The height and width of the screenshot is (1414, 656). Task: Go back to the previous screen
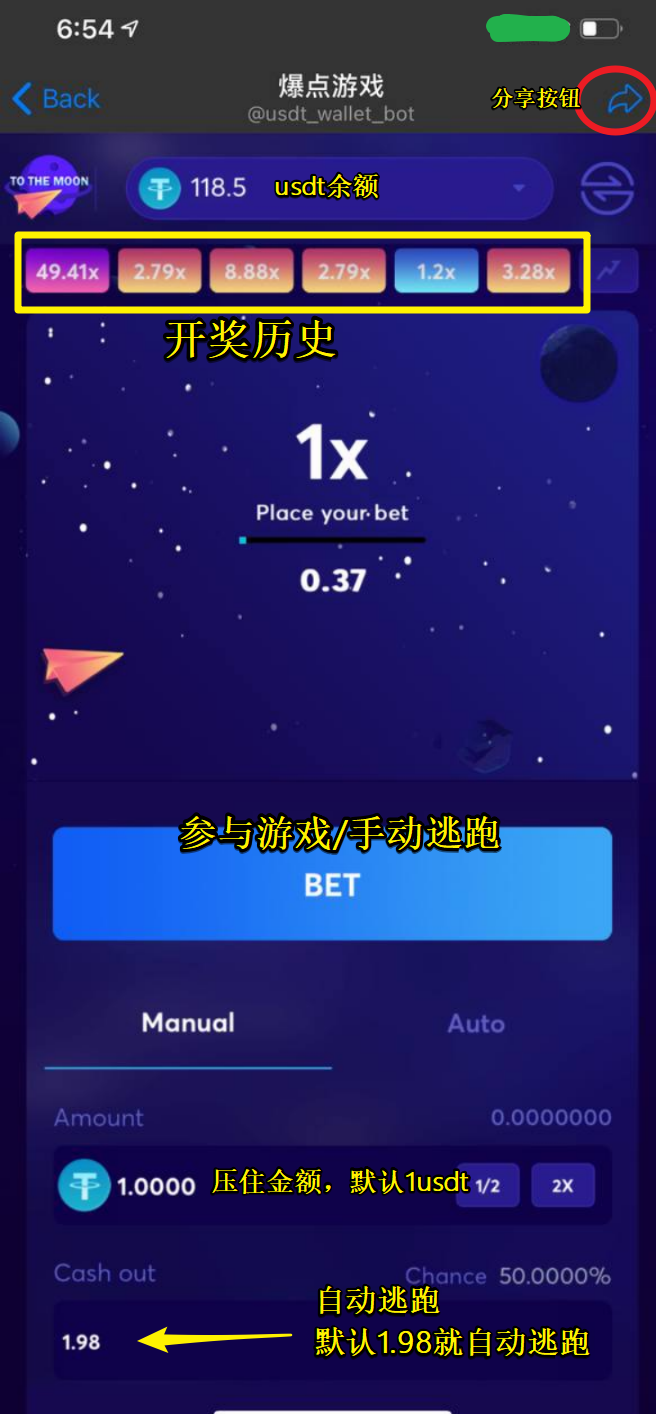tap(56, 99)
